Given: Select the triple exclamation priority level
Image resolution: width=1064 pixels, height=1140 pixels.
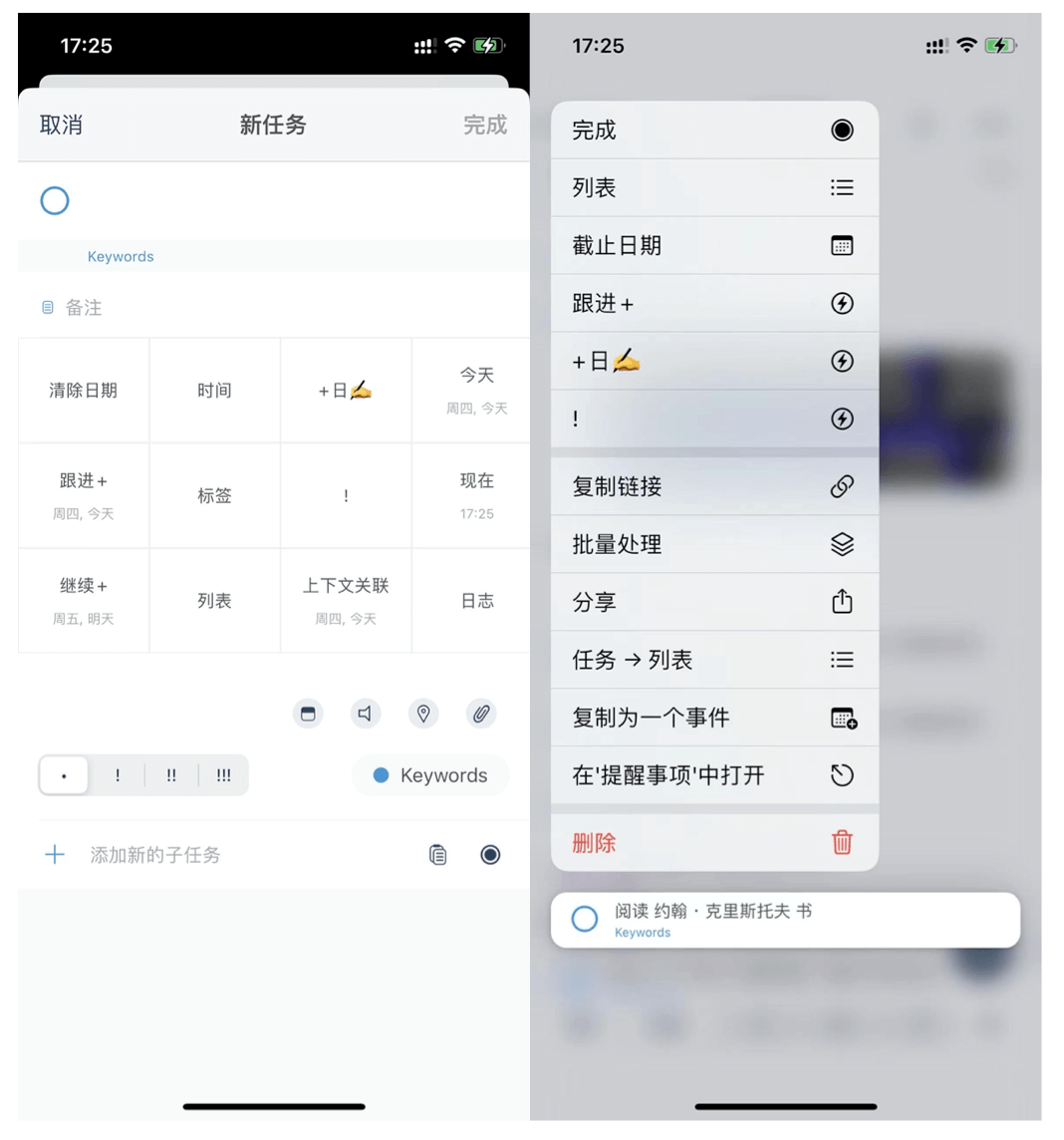Looking at the screenshot, I should coord(223,775).
